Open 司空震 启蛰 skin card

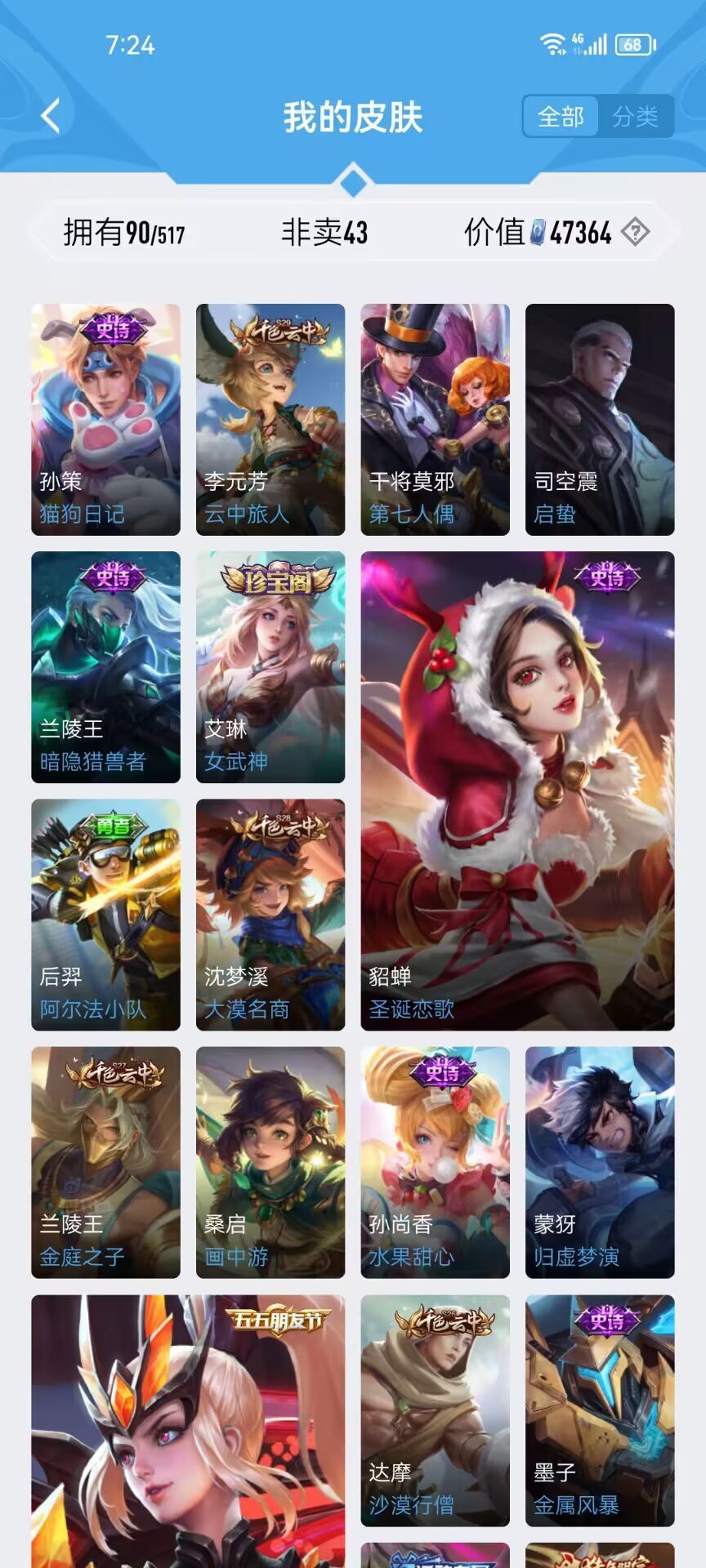coord(600,419)
